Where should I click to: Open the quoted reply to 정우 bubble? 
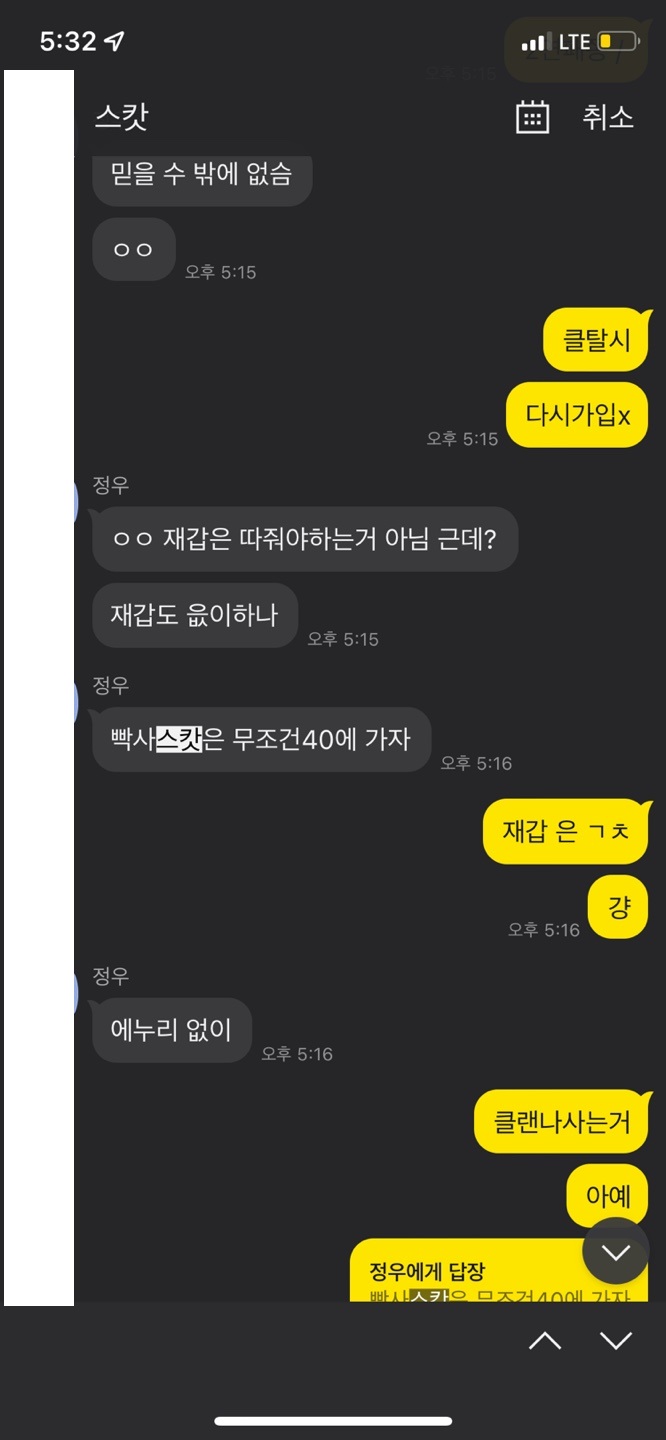tap(460, 1275)
